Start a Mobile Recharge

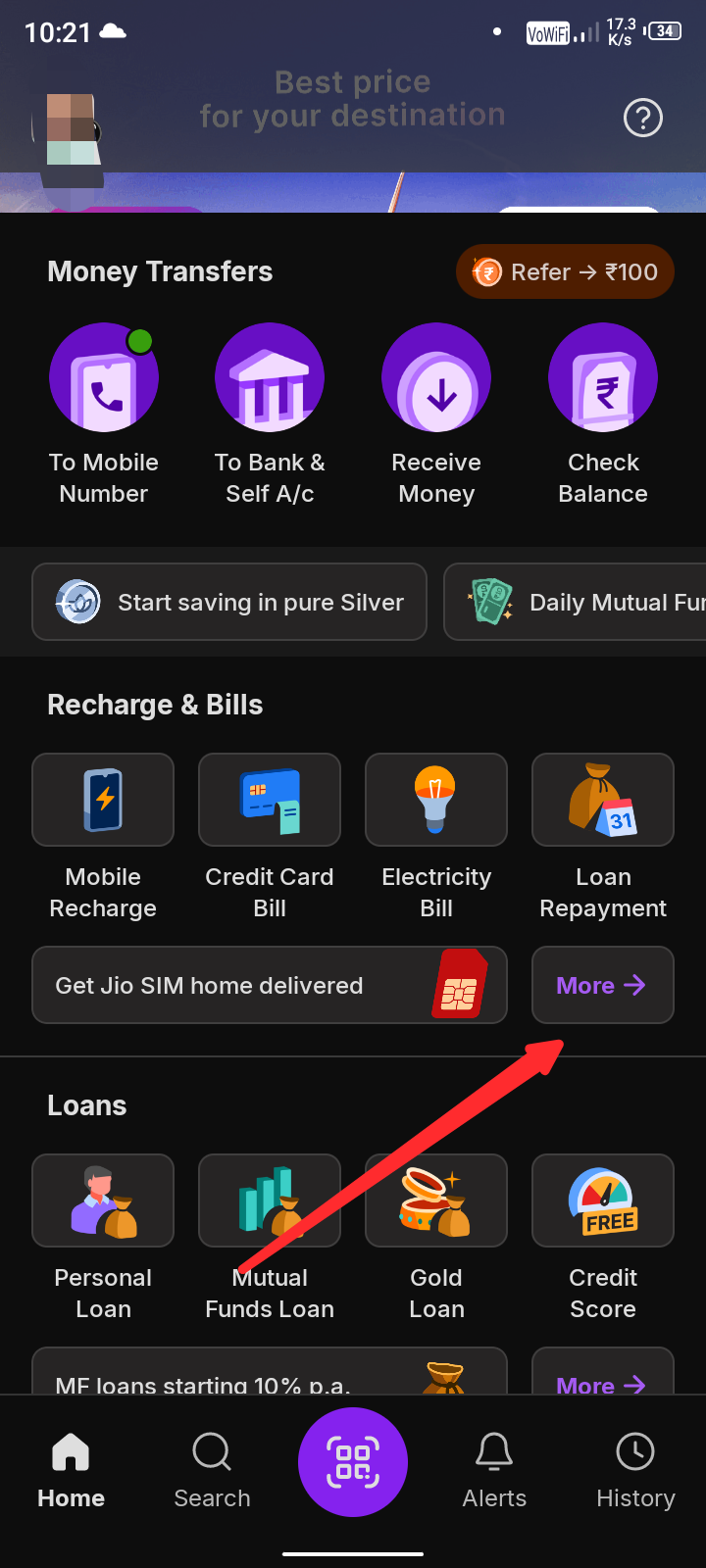(103, 800)
